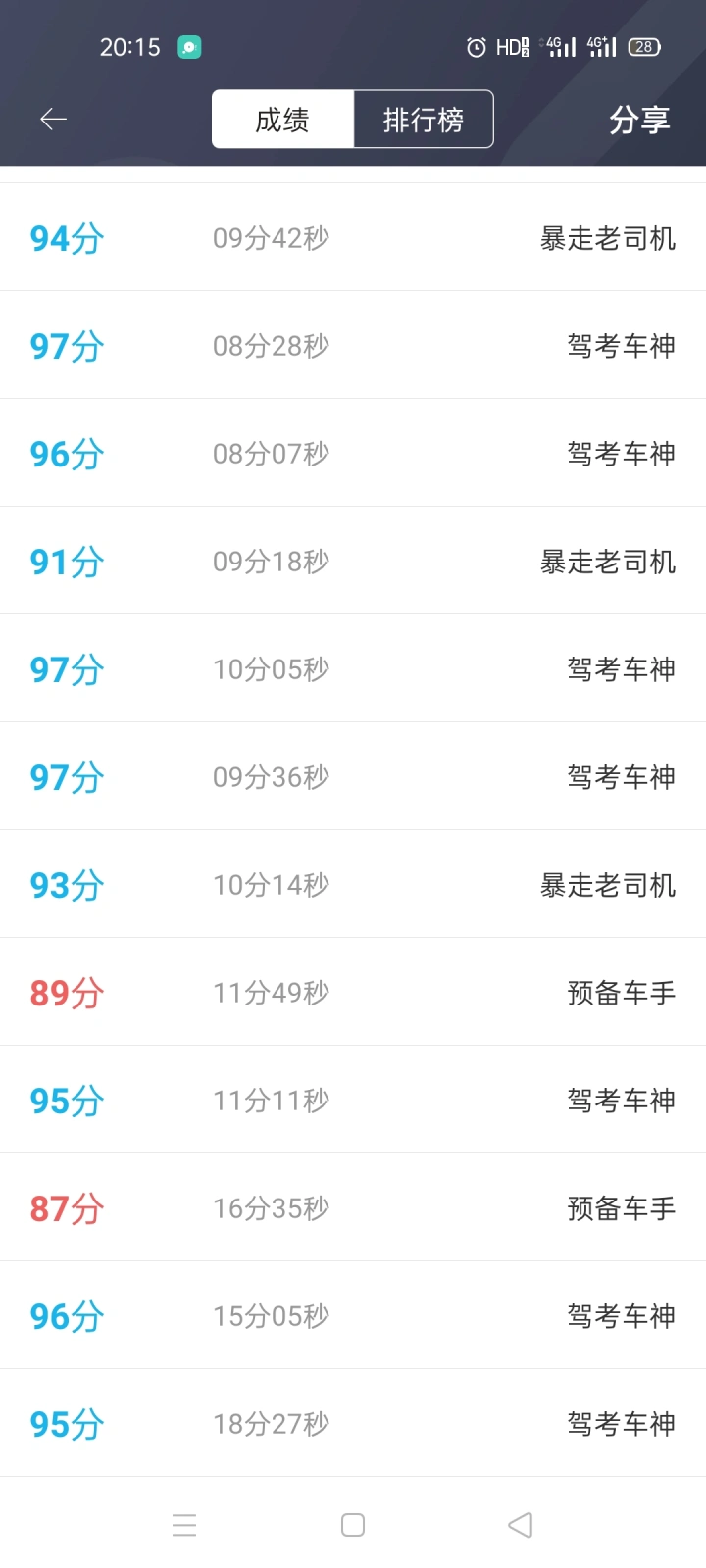Open the 95分 record at 18分27秒
This screenshot has width=706, height=1568.
[x=353, y=1423]
